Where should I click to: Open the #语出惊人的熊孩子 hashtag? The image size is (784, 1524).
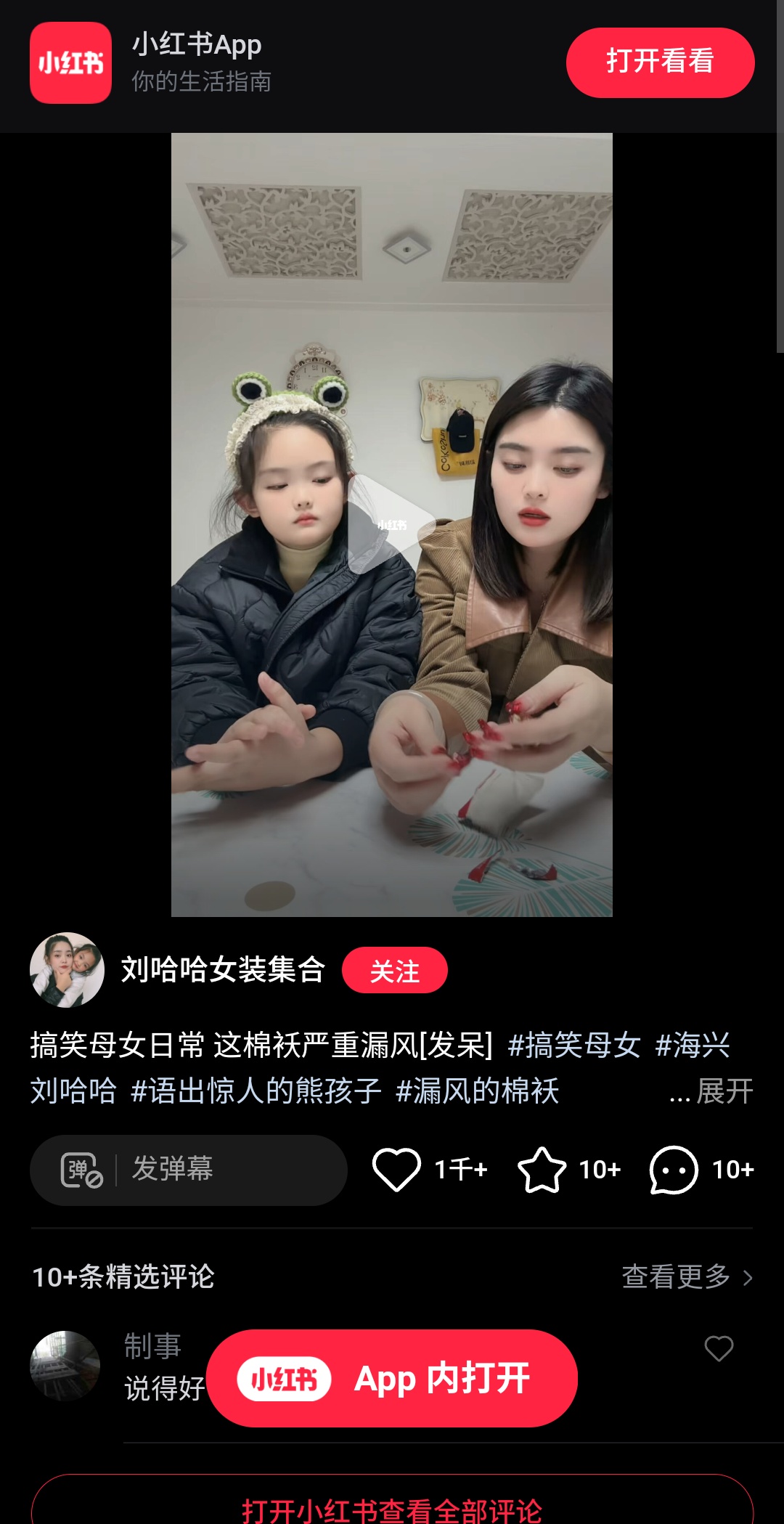(256, 1091)
